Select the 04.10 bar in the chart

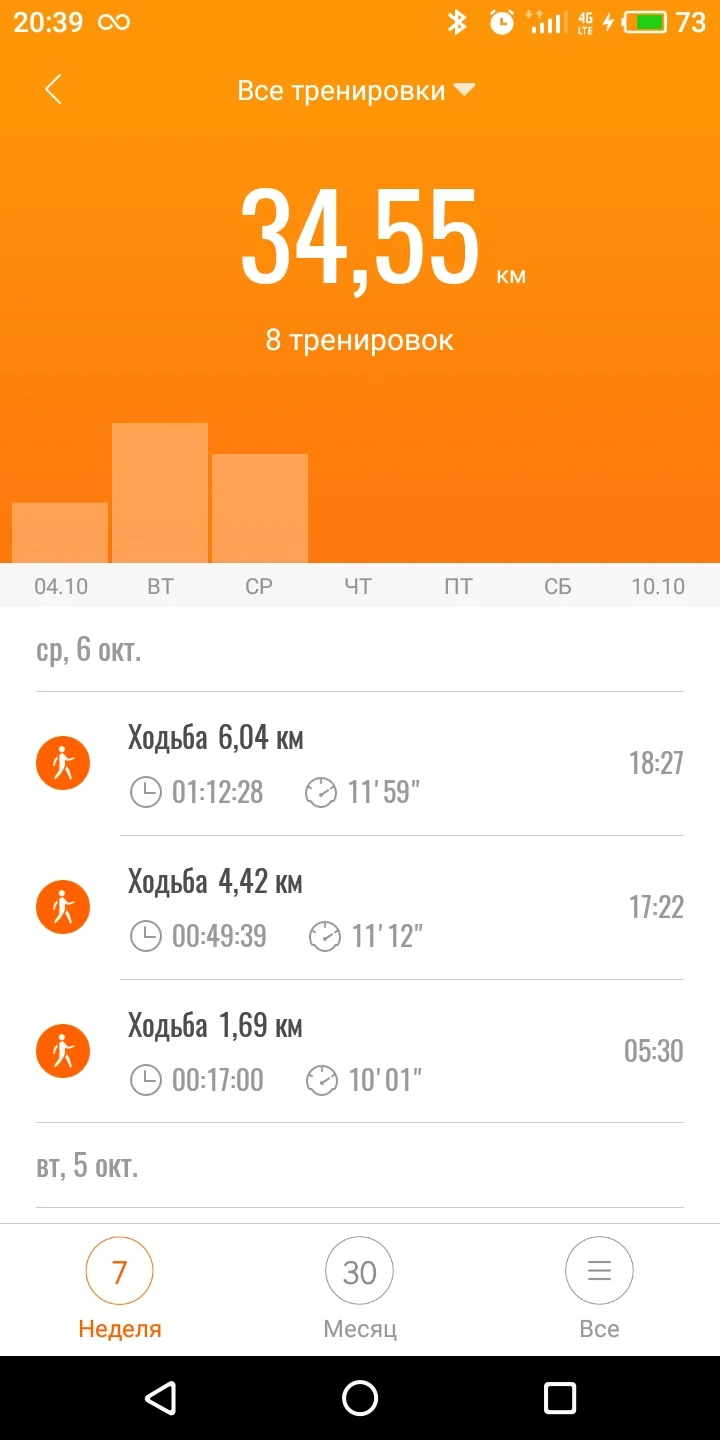point(60,533)
